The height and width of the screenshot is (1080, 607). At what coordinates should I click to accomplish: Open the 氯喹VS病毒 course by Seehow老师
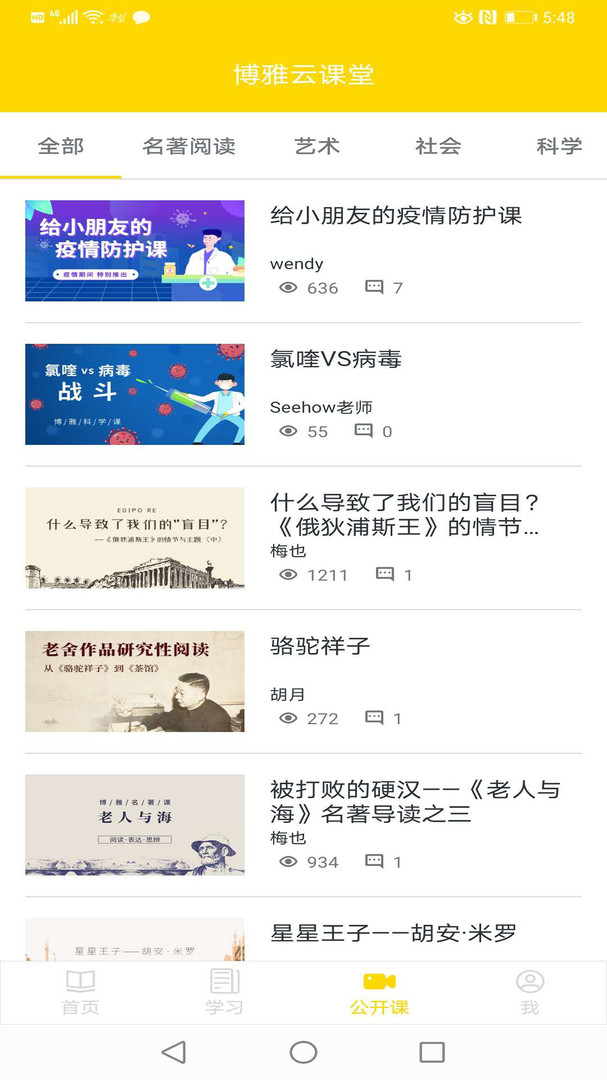336,360
